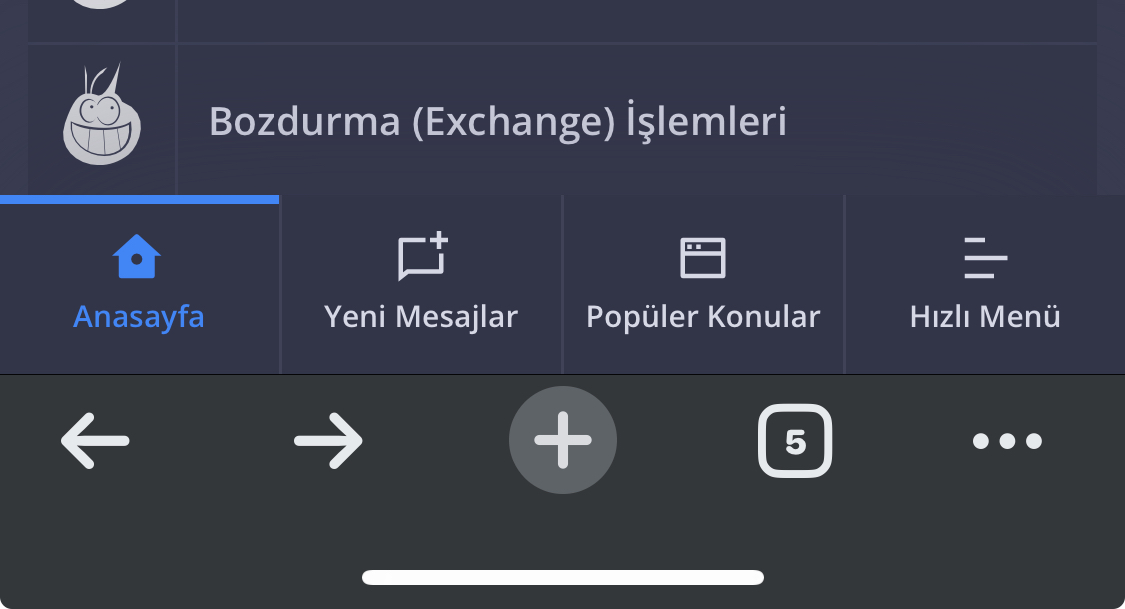
Task: Open a new tab with the plus button
Action: coord(562,440)
